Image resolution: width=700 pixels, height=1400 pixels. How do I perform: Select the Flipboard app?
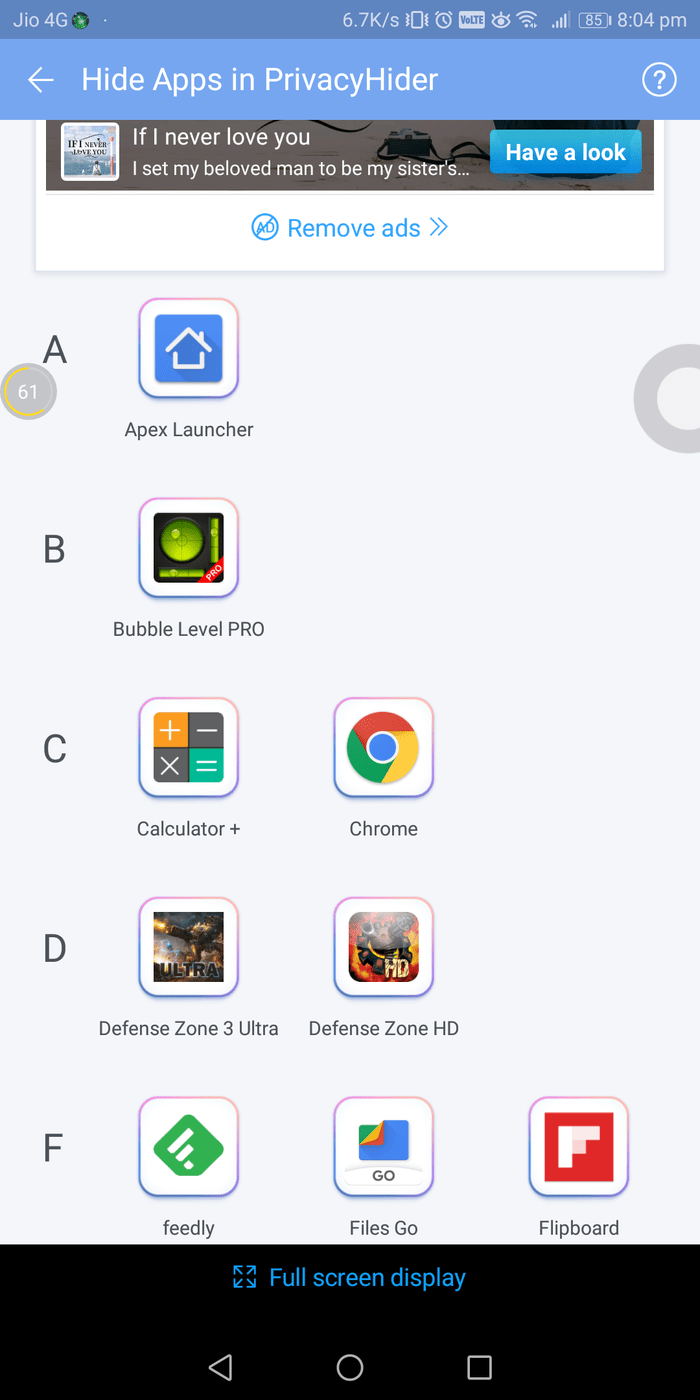tap(578, 1147)
